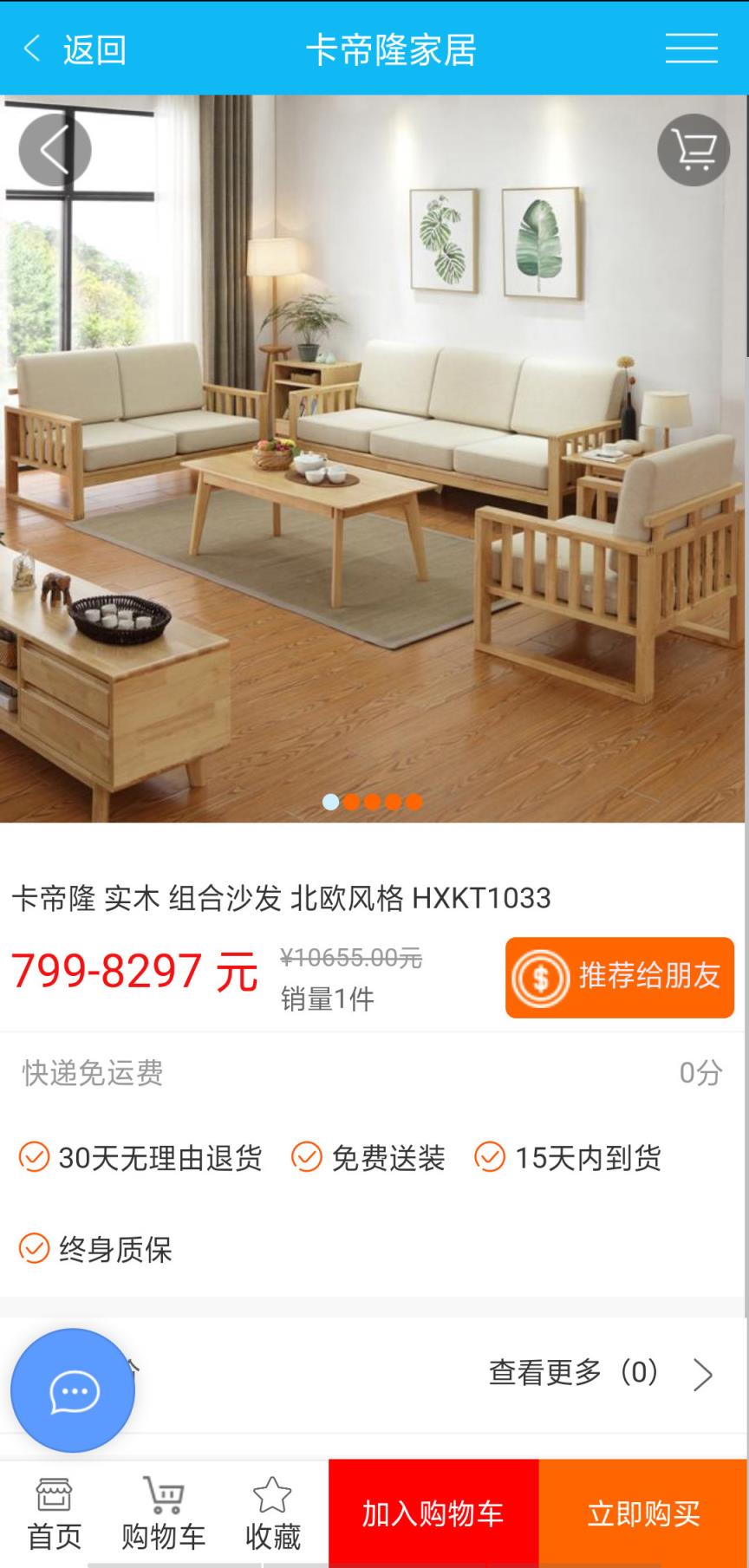
Task: Tap the back arrow next to 返回
Action: tap(31, 48)
